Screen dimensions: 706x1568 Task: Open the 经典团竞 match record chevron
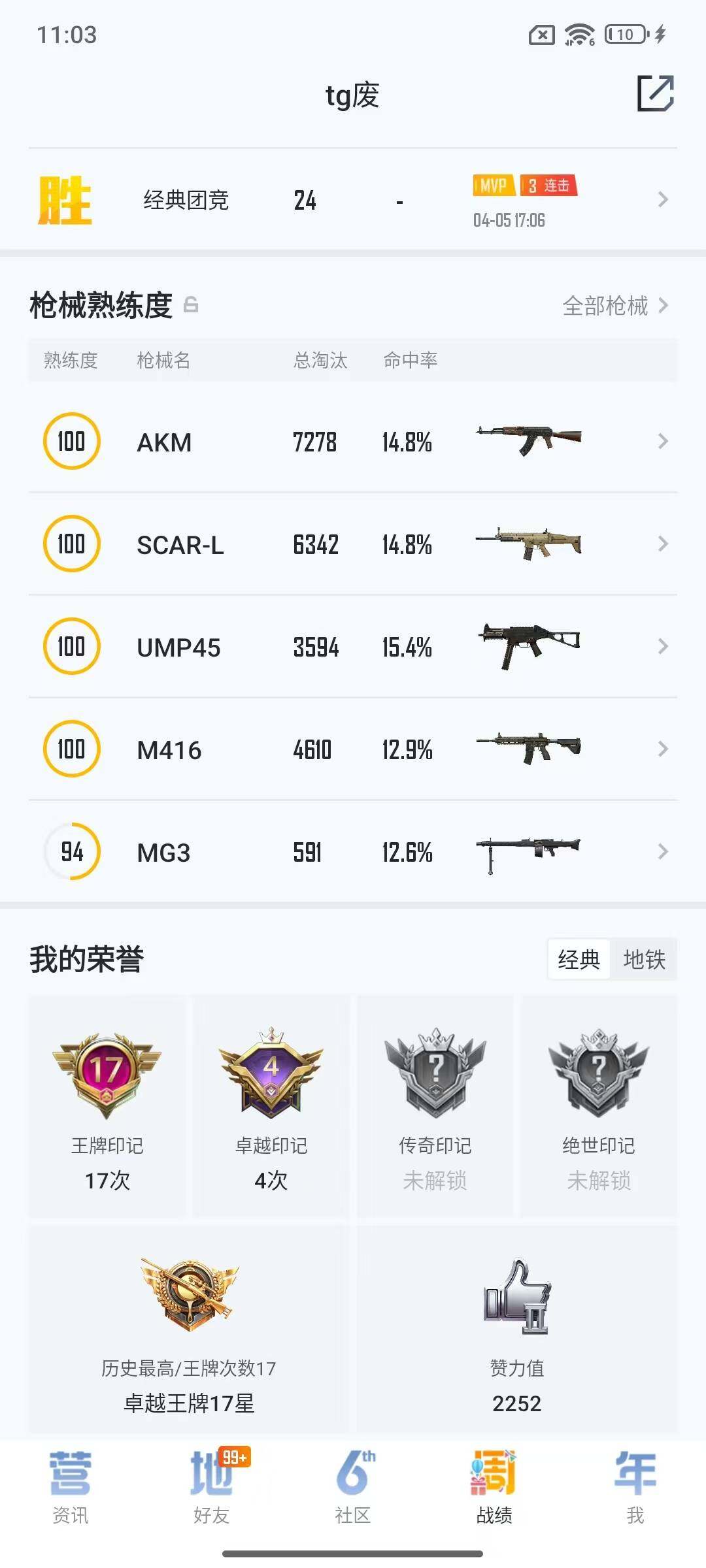662,200
